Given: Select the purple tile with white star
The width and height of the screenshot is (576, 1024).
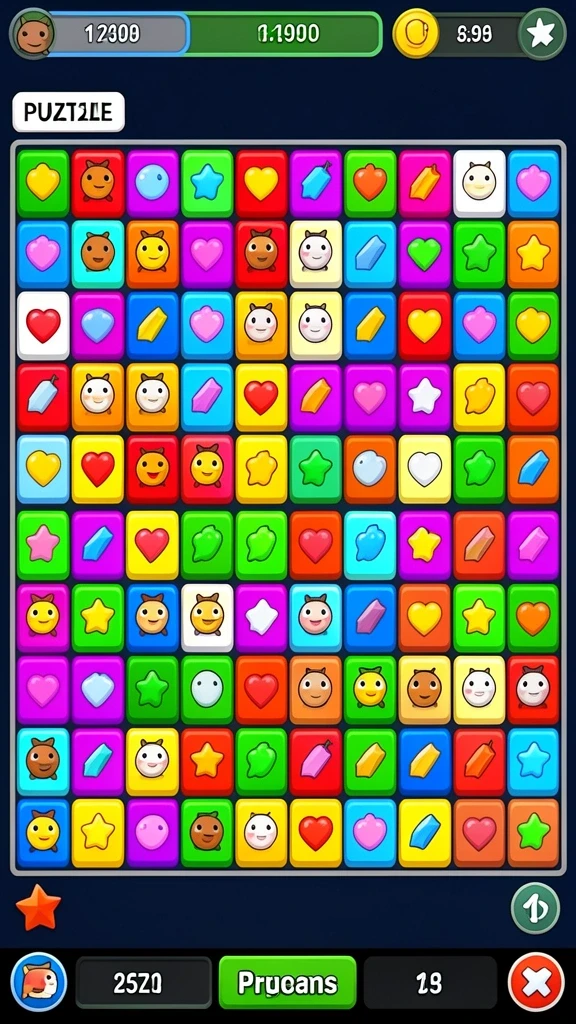Looking at the screenshot, I should click(x=425, y=397).
